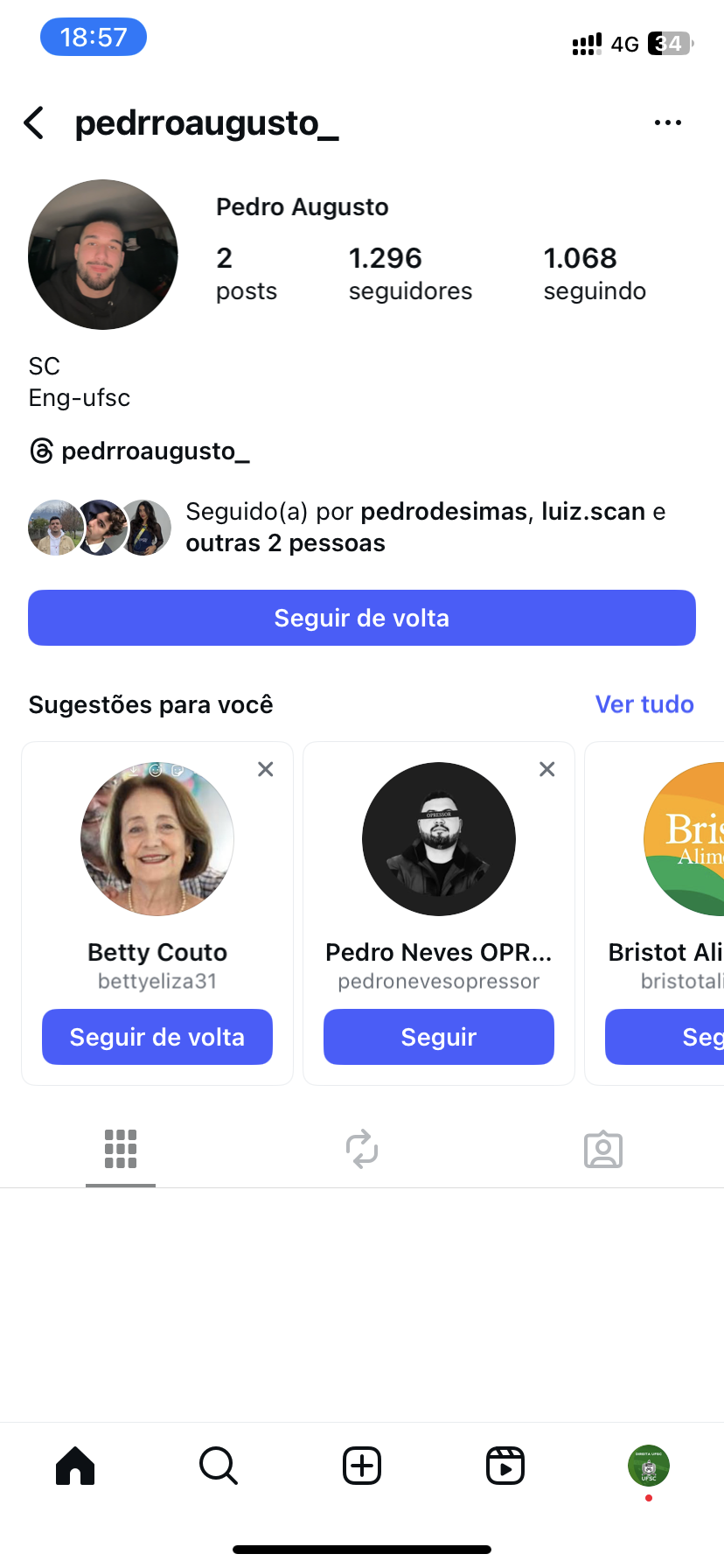Go back using the arrow
The width and height of the screenshot is (724, 1568).
click(35, 123)
